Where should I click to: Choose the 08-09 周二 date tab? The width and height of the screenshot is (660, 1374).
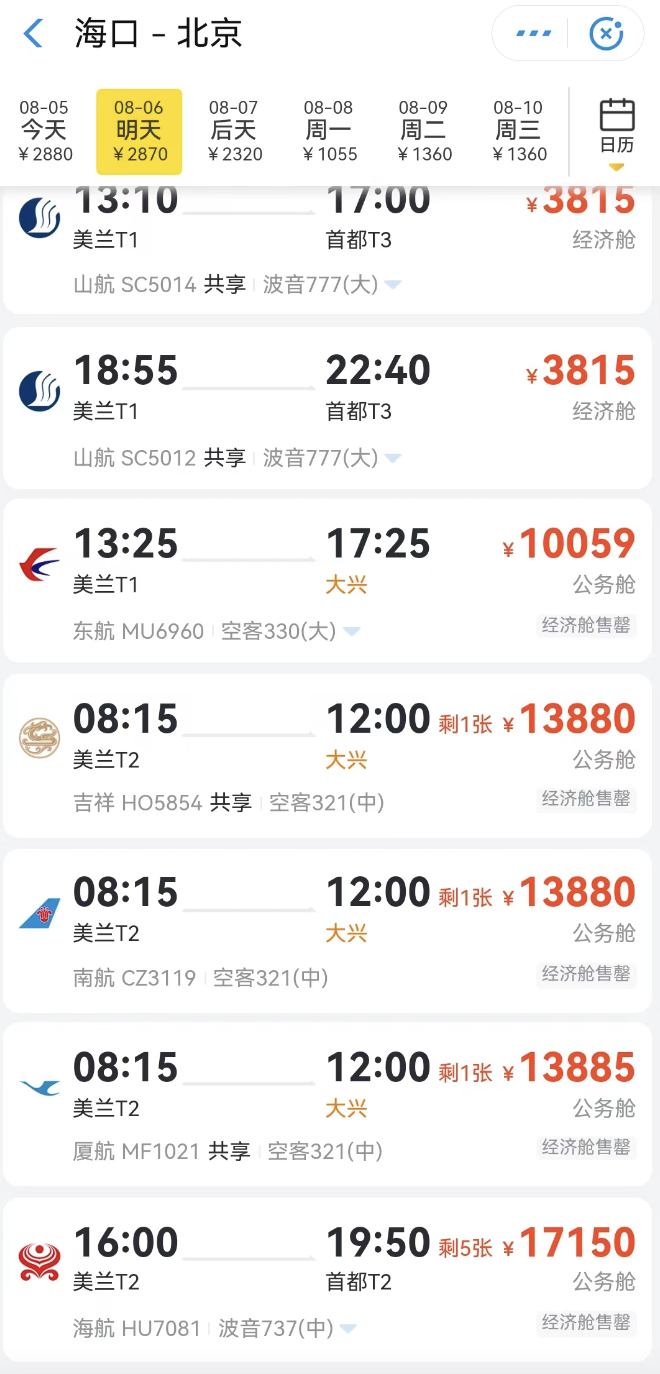[424, 131]
